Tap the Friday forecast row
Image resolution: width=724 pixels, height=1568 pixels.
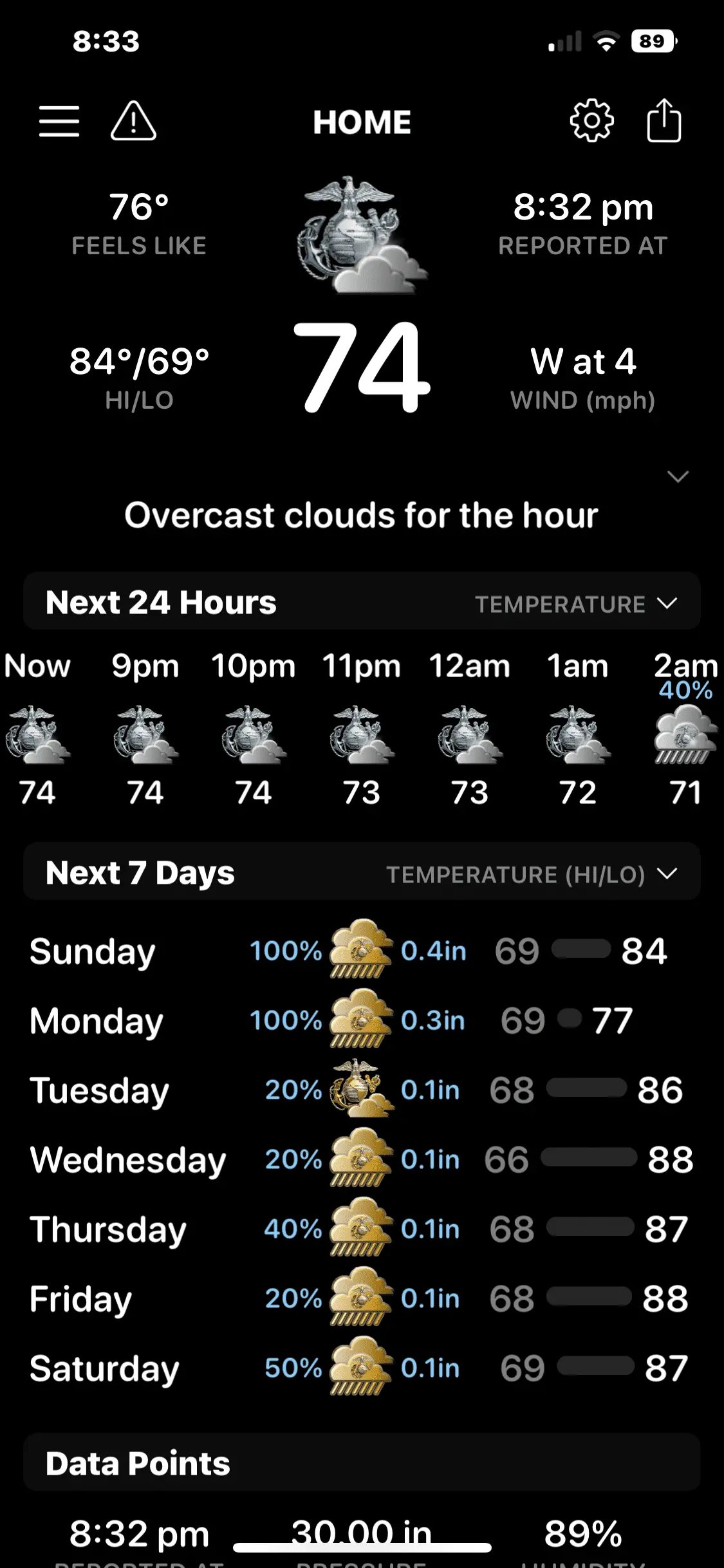(x=360, y=1299)
